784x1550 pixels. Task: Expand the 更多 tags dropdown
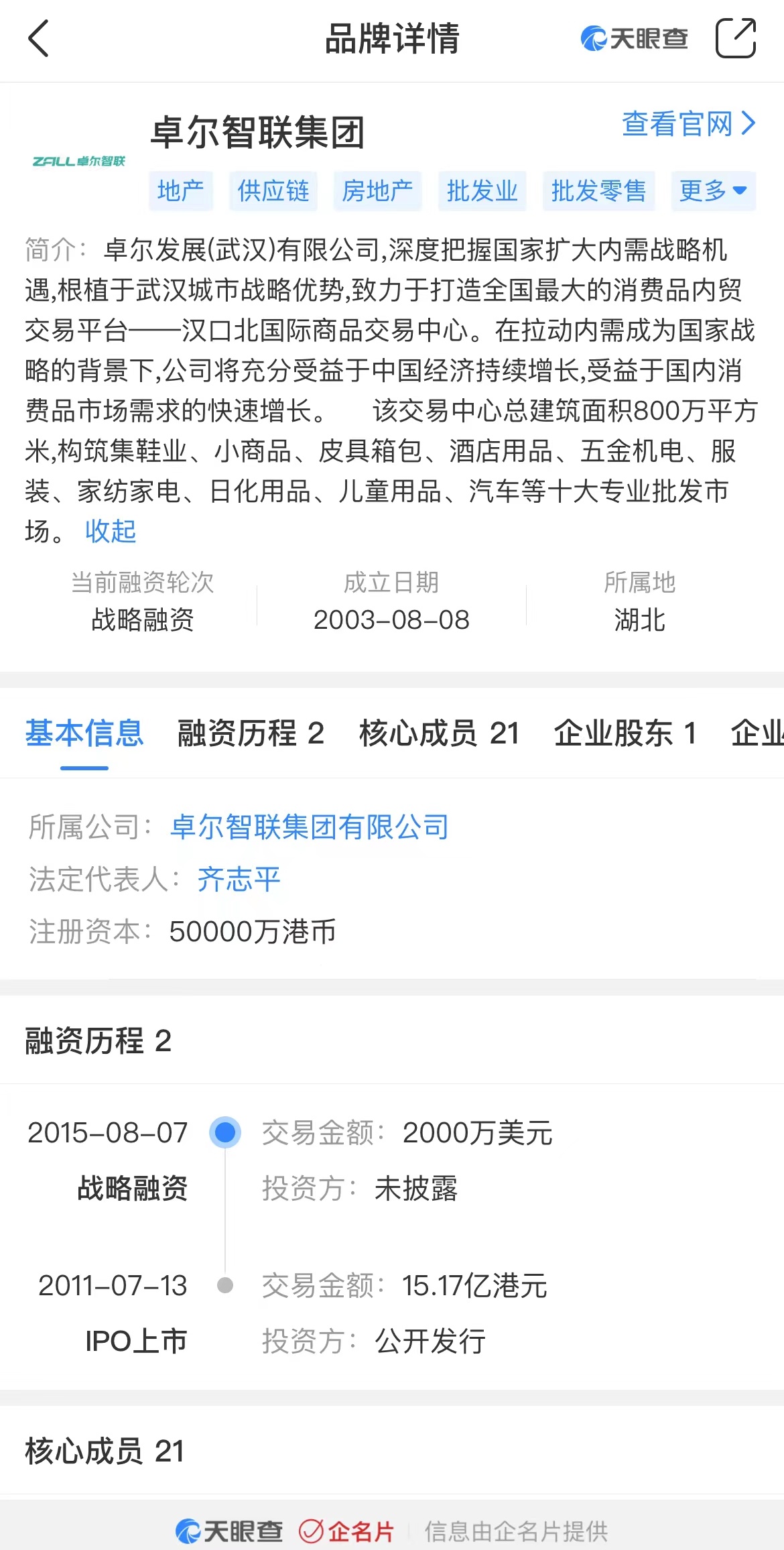pos(714,191)
